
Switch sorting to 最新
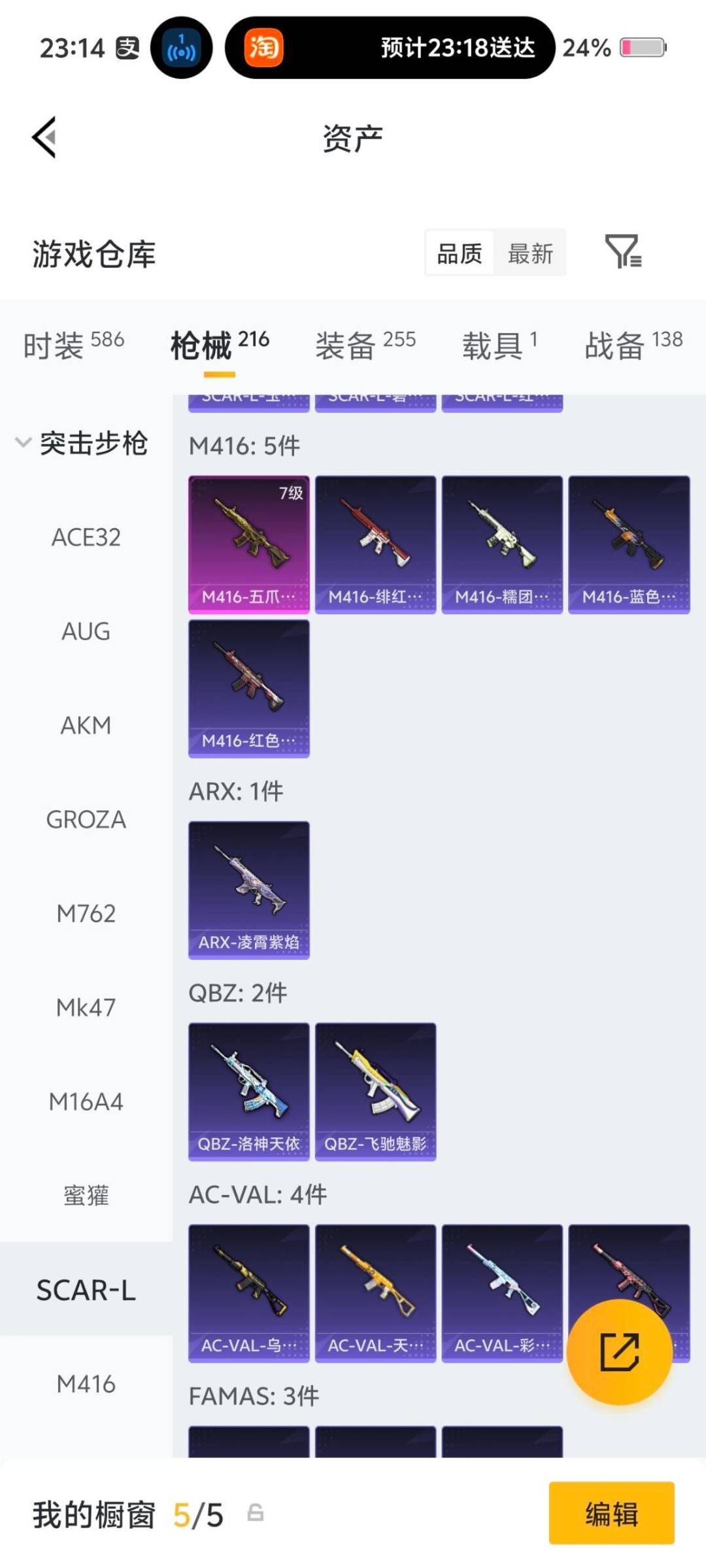click(x=531, y=253)
